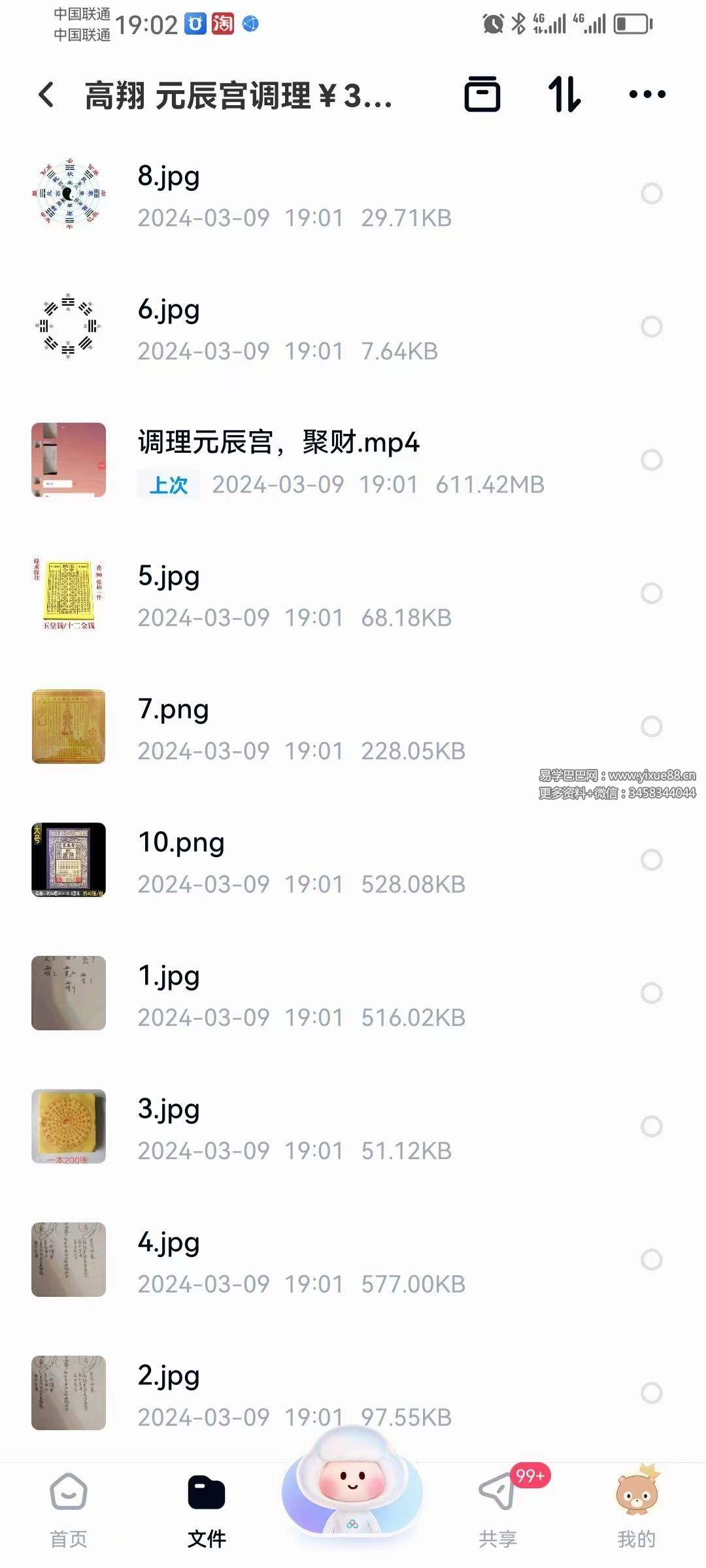The image size is (706, 1568).
Task: Select the circle next to 3.jpg
Action: 651,1126
